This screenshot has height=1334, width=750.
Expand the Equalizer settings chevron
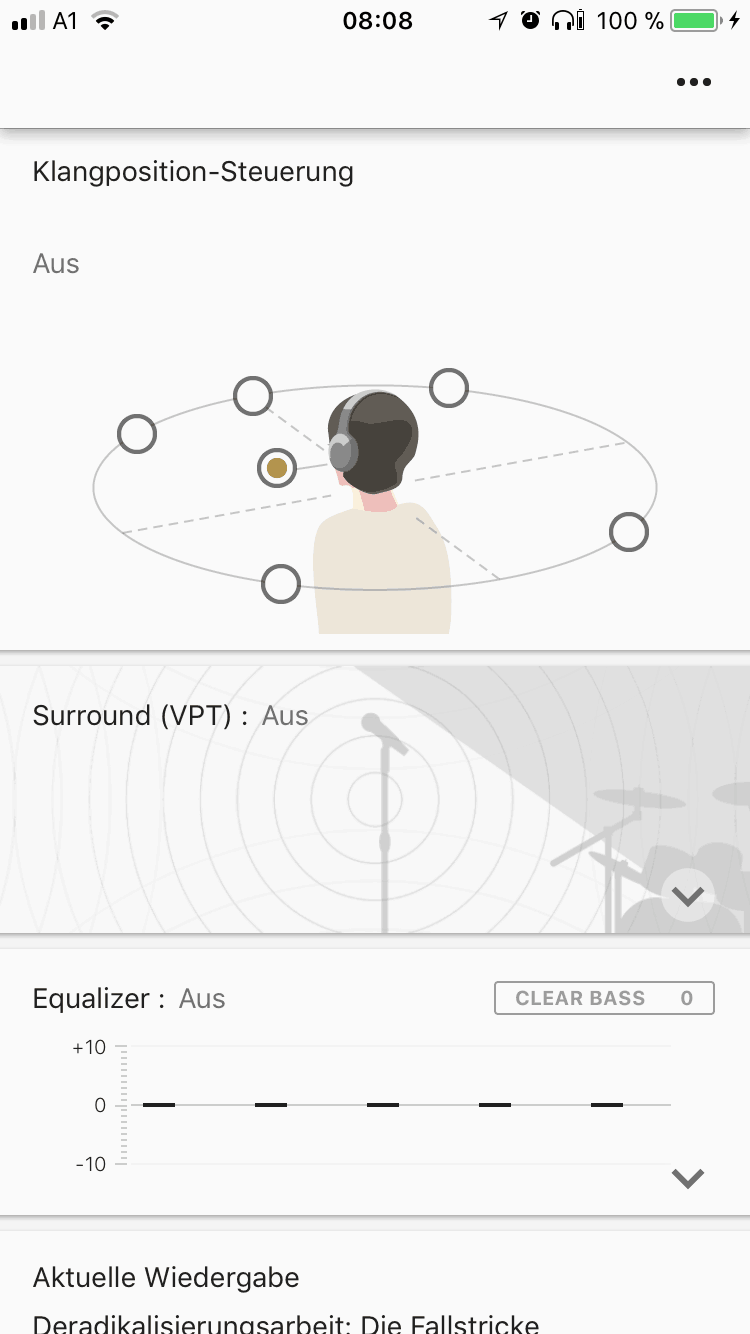pyautogui.click(x=688, y=1179)
